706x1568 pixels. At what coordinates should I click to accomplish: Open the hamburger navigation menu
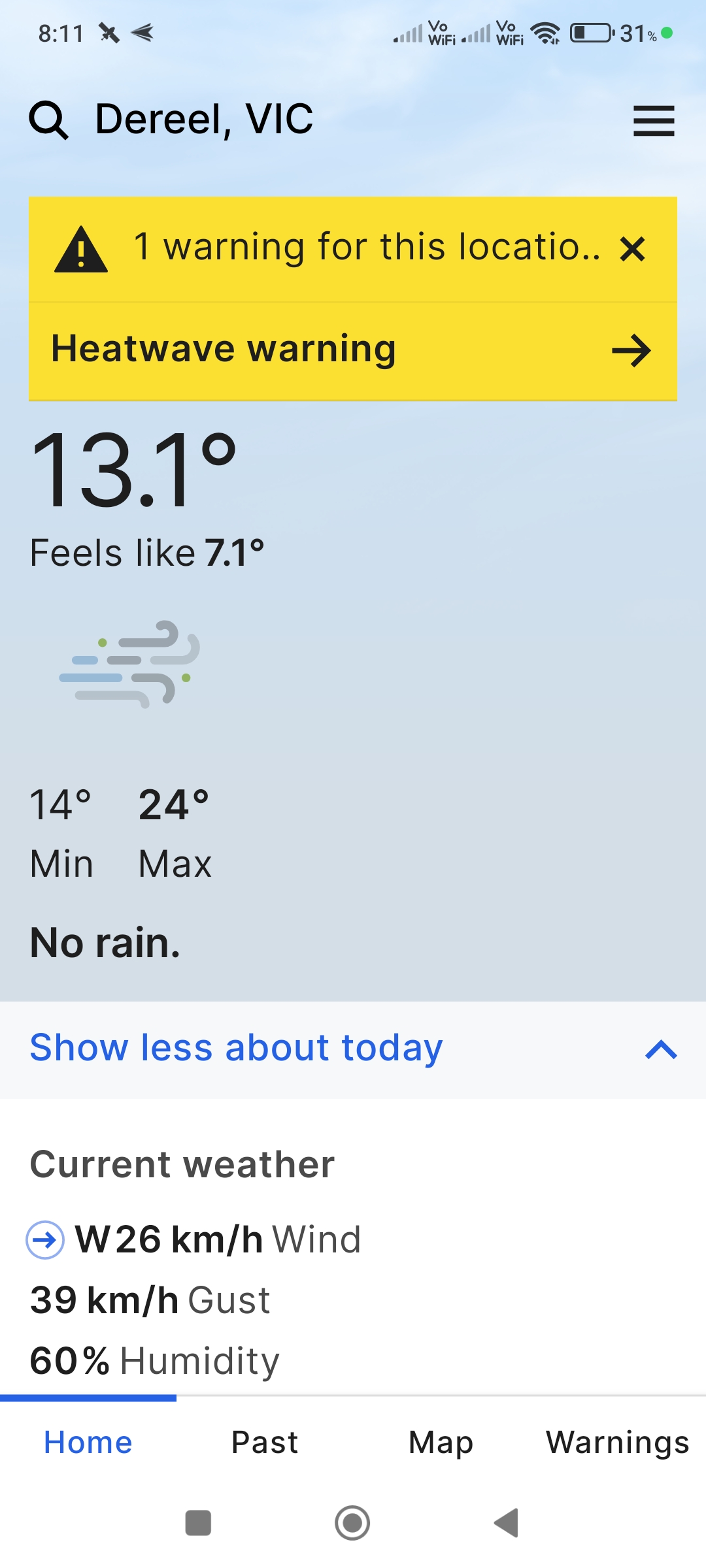pos(653,121)
